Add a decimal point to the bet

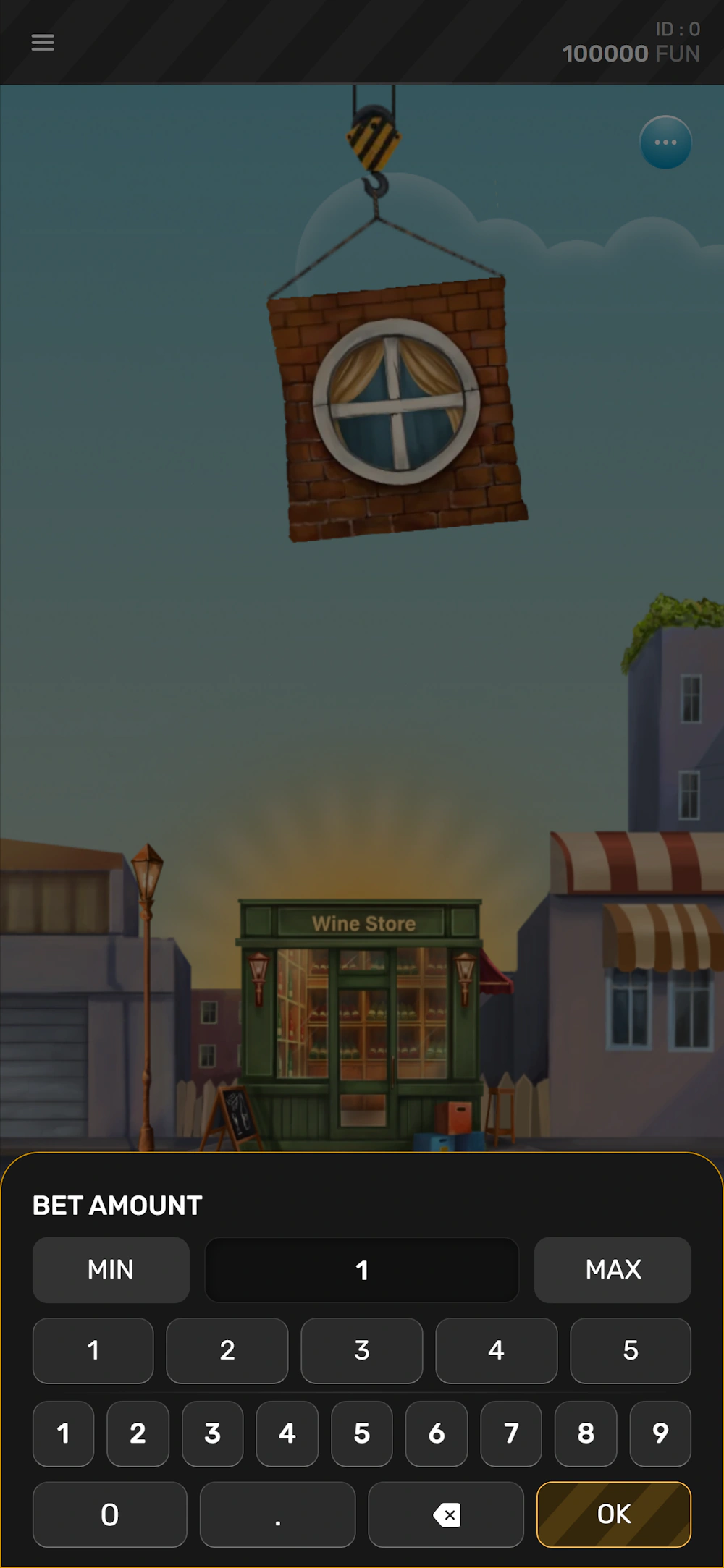278,1514
